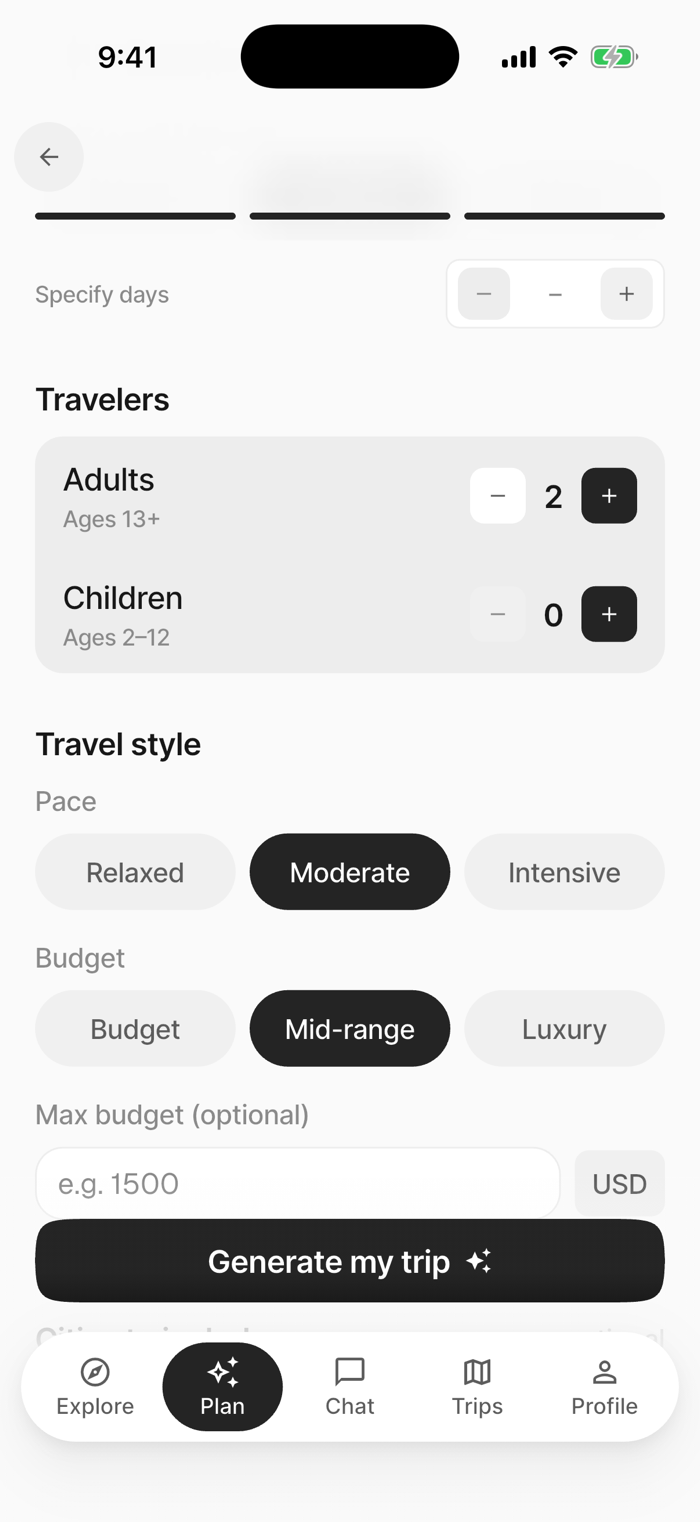The image size is (700, 1522).
Task: Add a child traveler
Action: point(609,614)
